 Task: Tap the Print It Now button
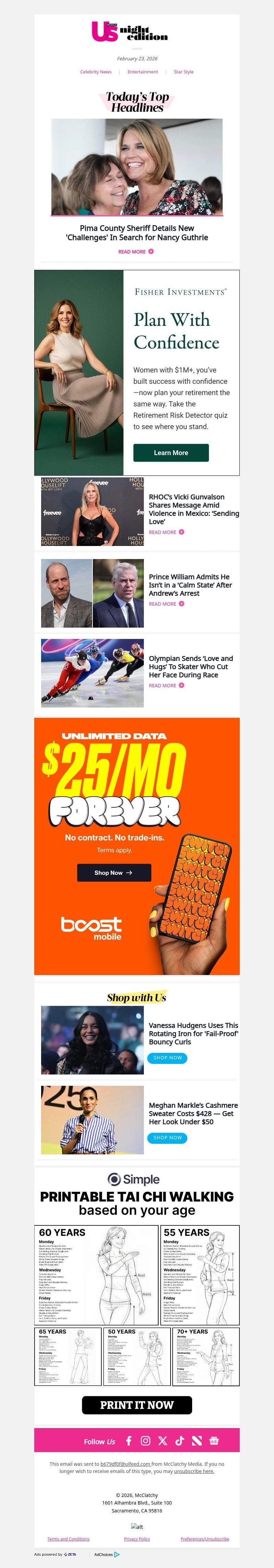coord(137,1405)
